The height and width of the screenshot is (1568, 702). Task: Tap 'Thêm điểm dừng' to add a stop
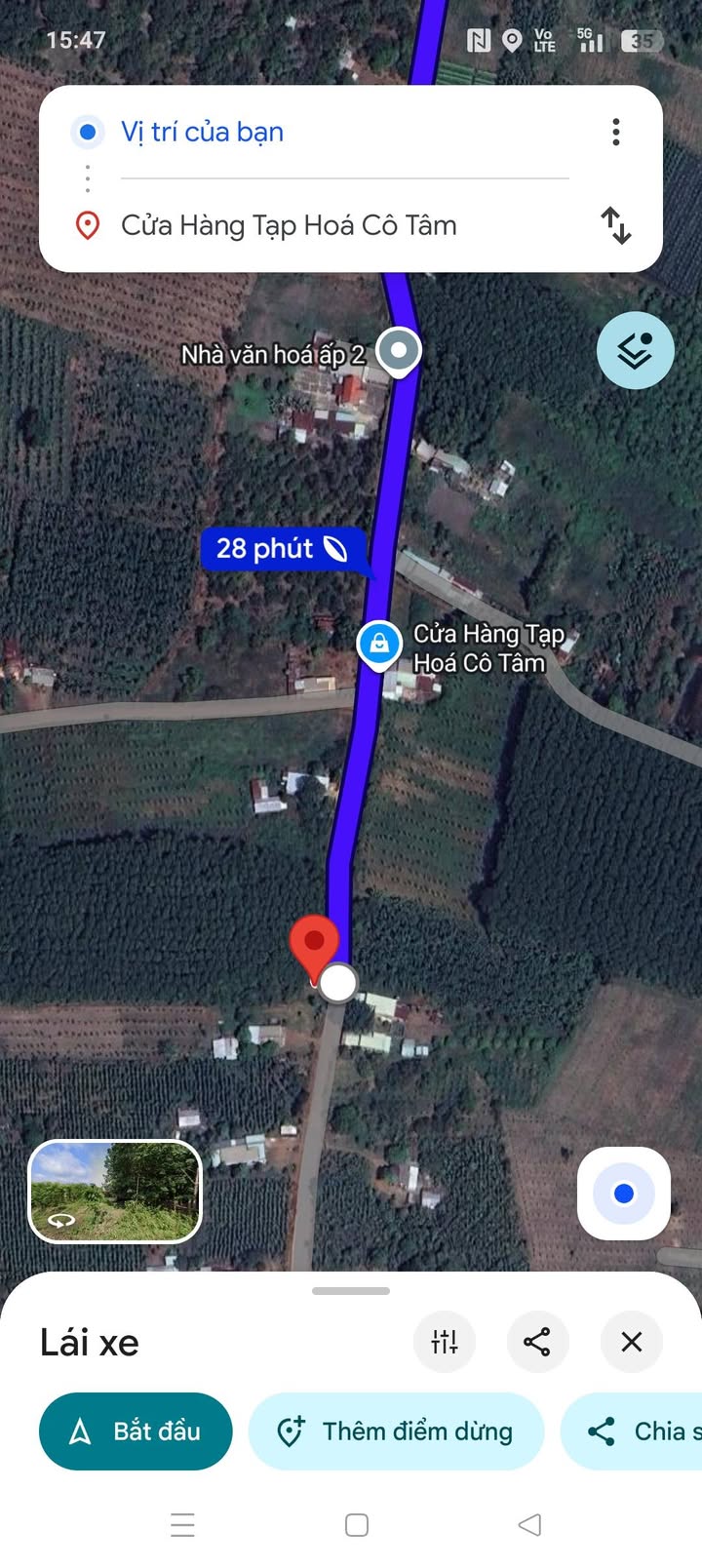396,1431
